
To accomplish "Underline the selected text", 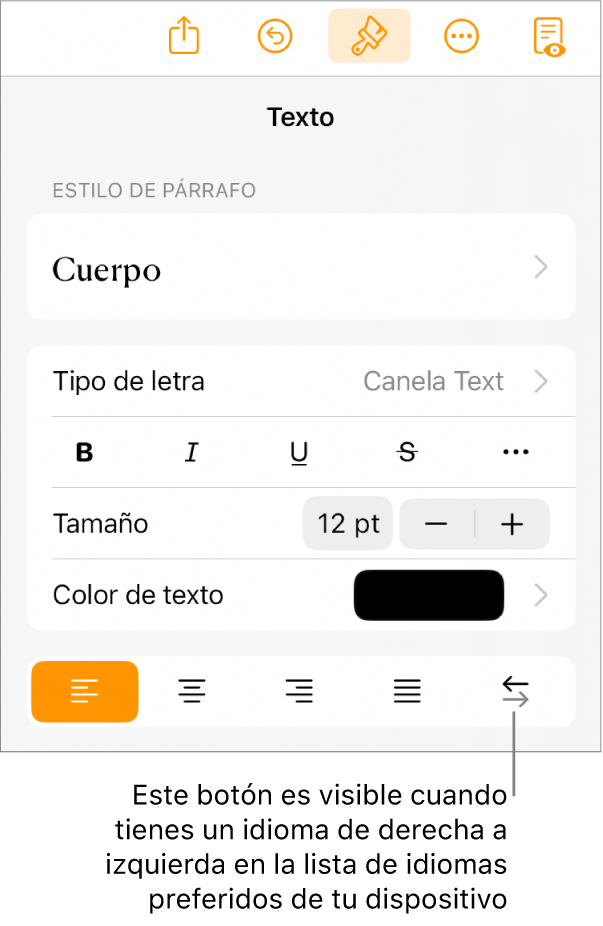I will [299, 453].
